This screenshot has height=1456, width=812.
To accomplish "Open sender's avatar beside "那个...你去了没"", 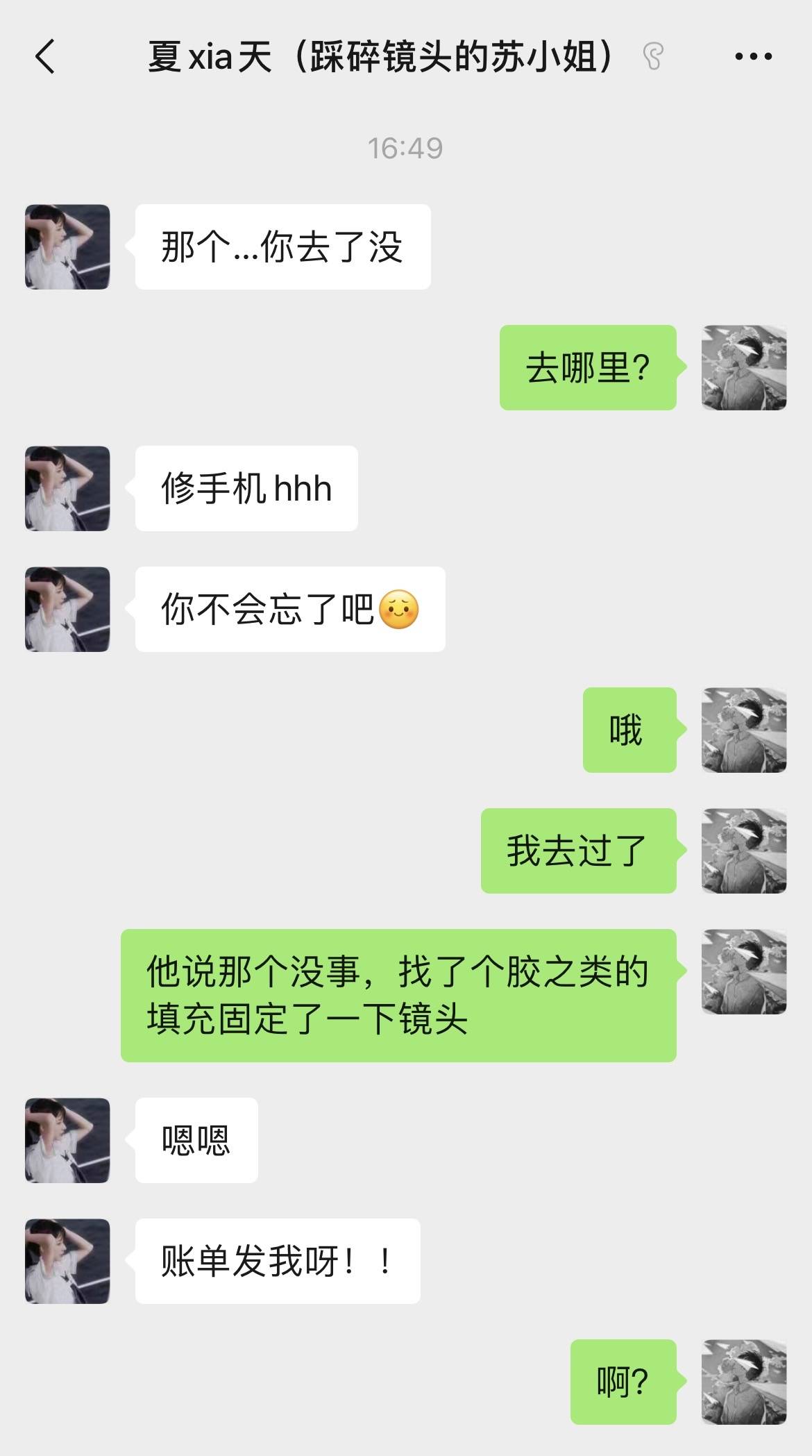I will pos(67,246).
